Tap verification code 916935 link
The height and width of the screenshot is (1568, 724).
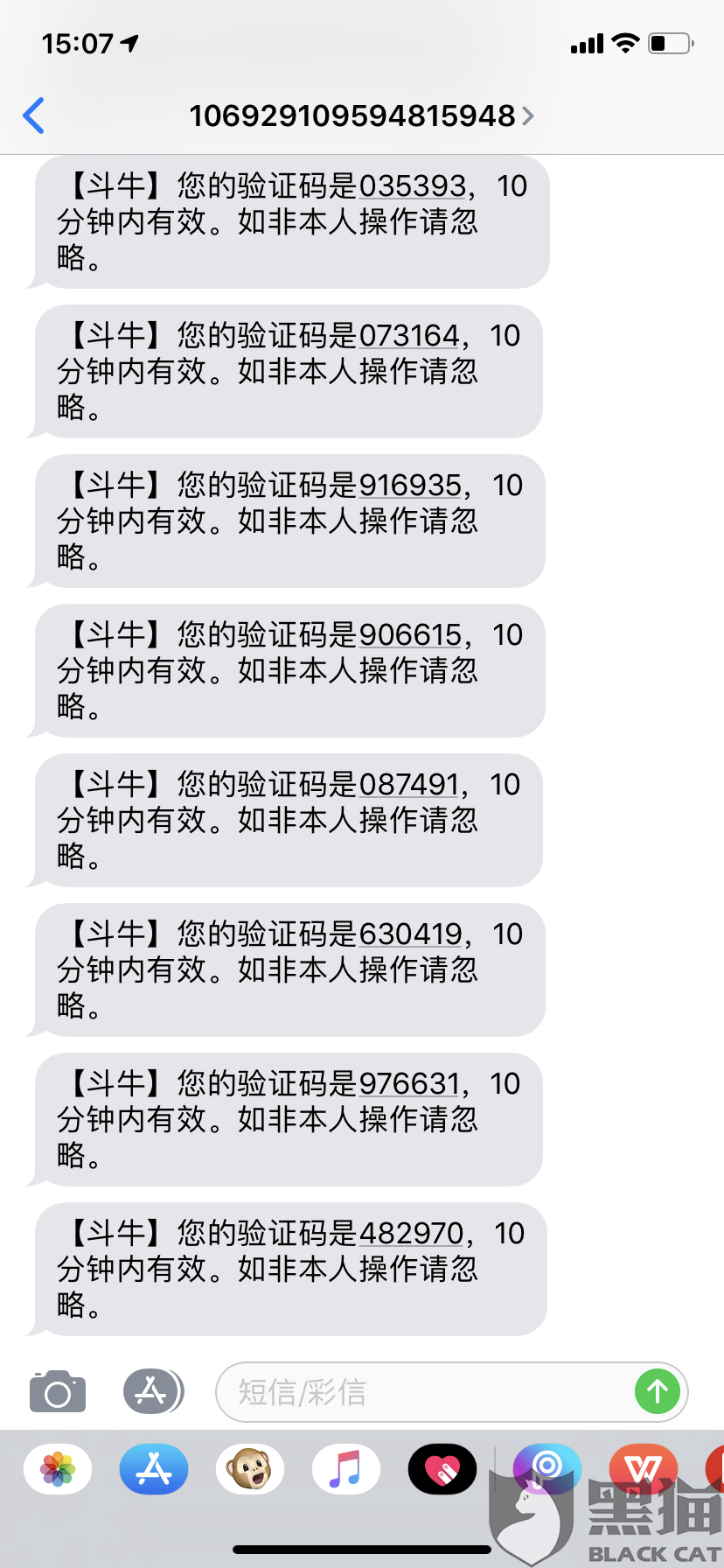tap(410, 486)
